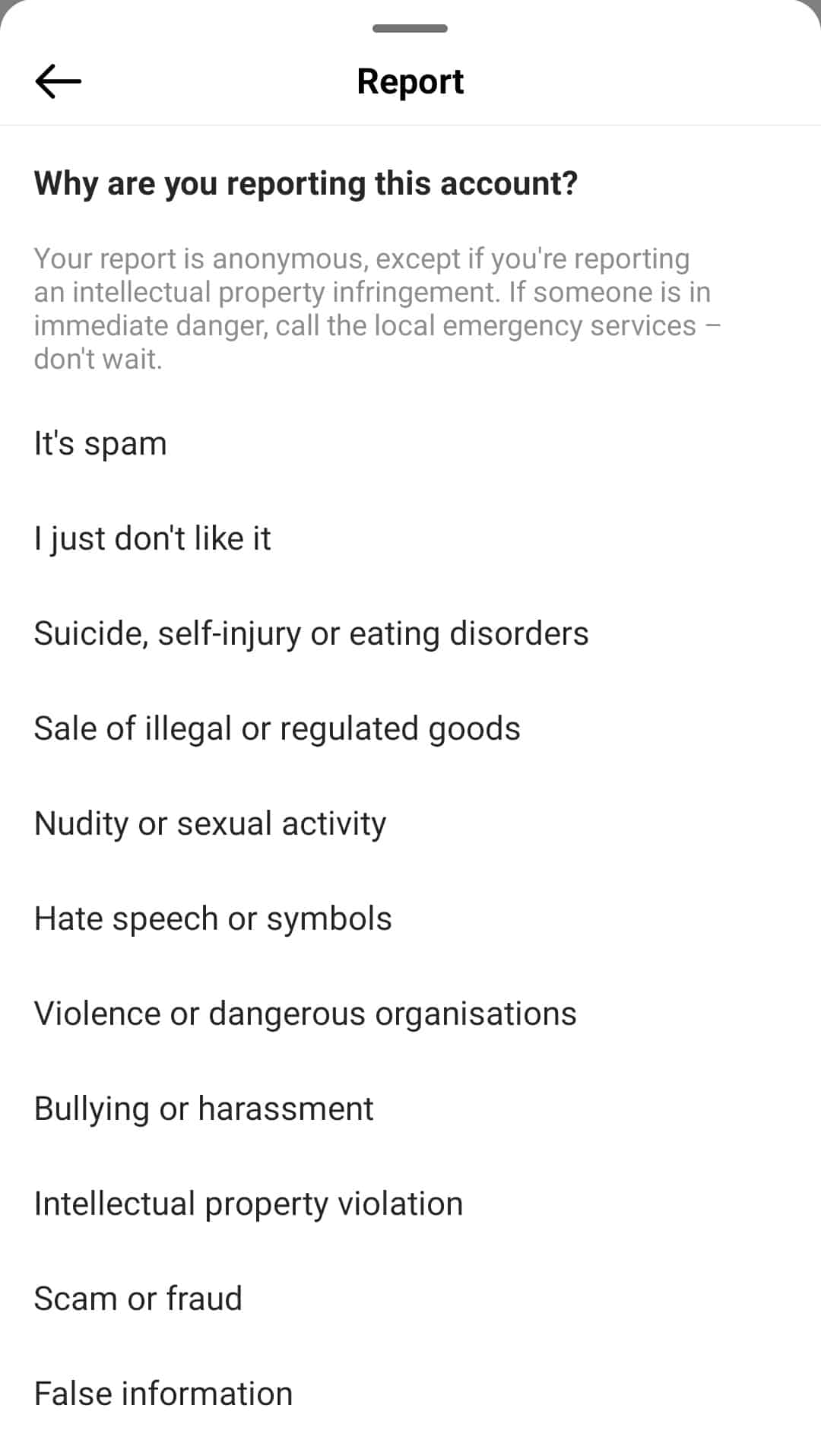Tap Scam or fraud reason
821x1456 pixels.
138,1299
